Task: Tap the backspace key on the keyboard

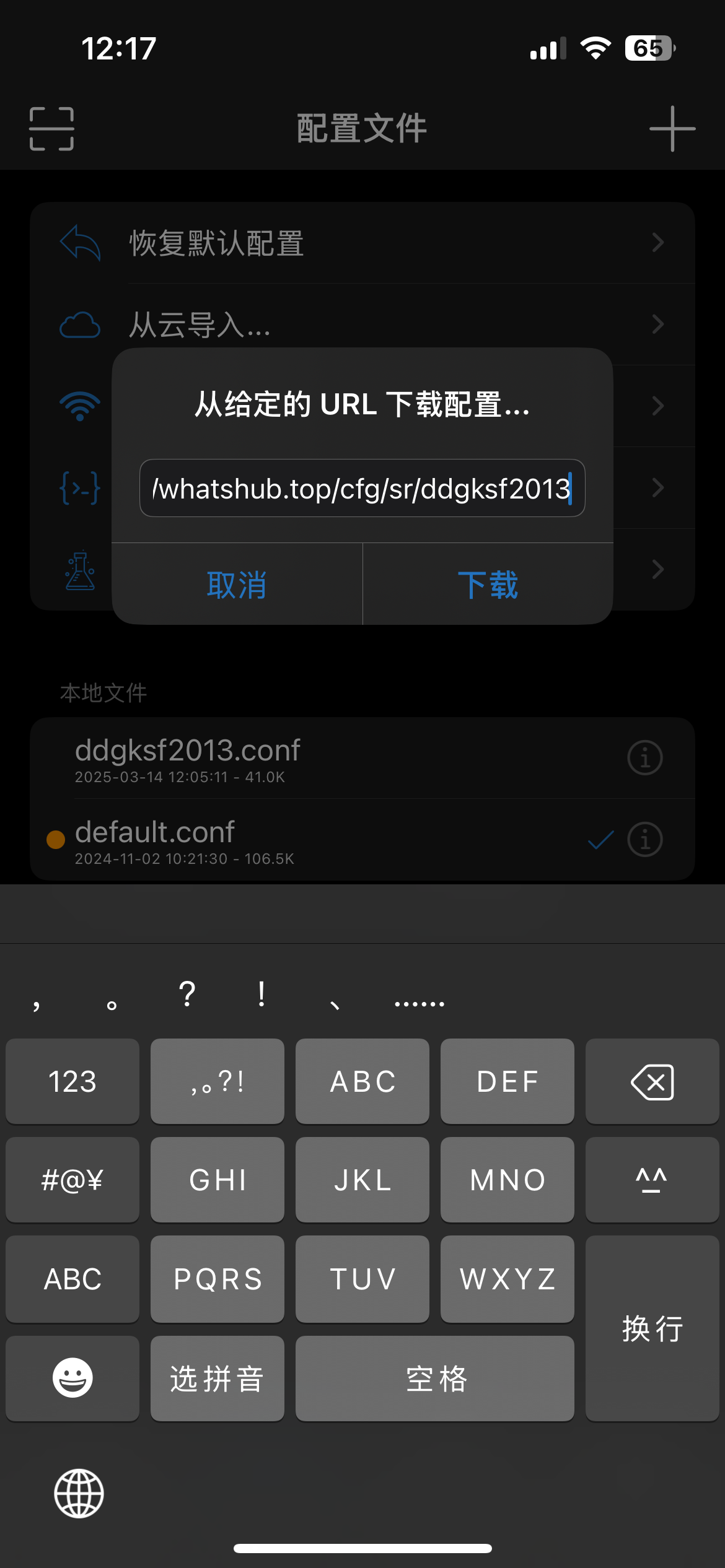Action: tap(652, 1082)
